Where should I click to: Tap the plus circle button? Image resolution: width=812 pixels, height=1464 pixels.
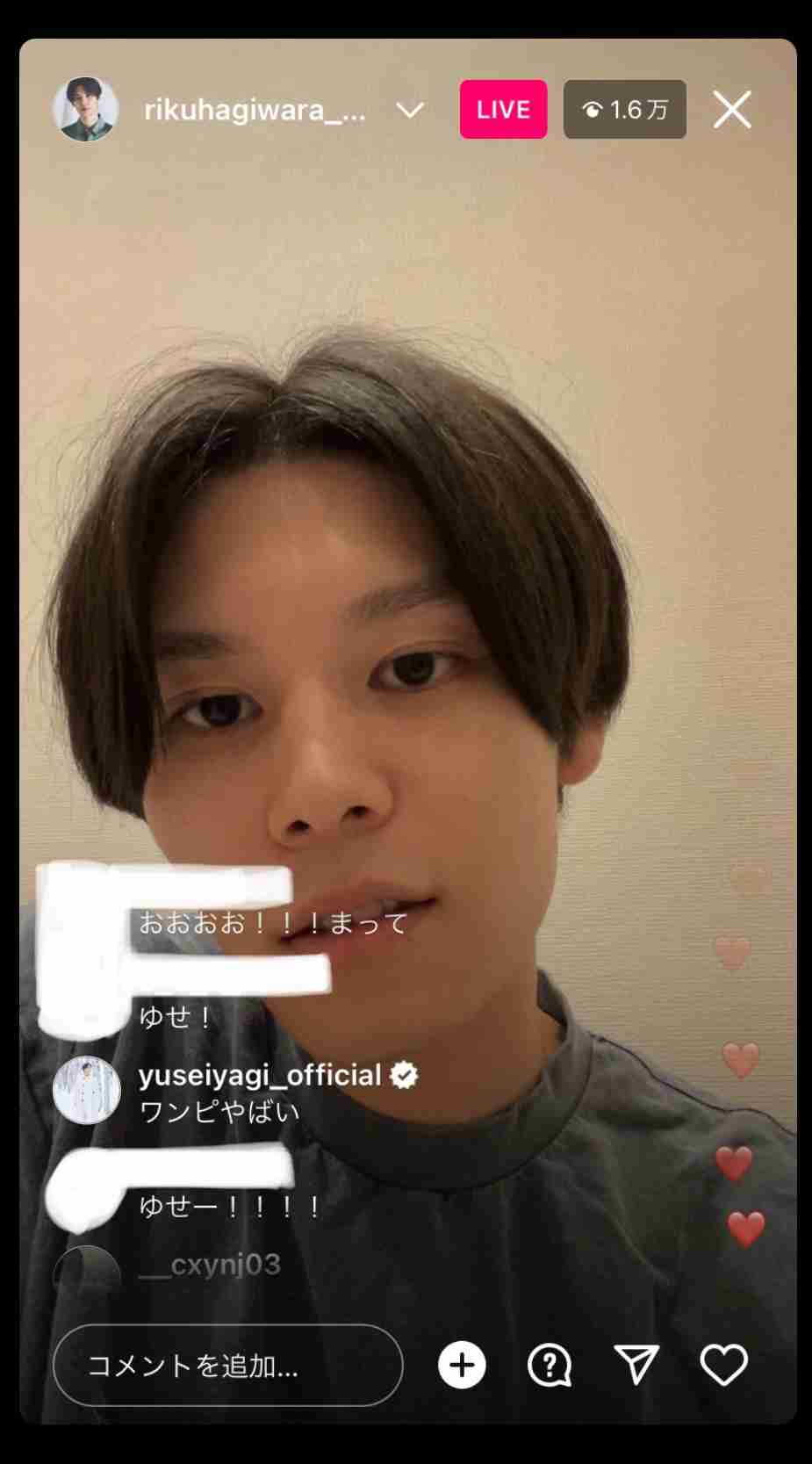click(x=462, y=1365)
